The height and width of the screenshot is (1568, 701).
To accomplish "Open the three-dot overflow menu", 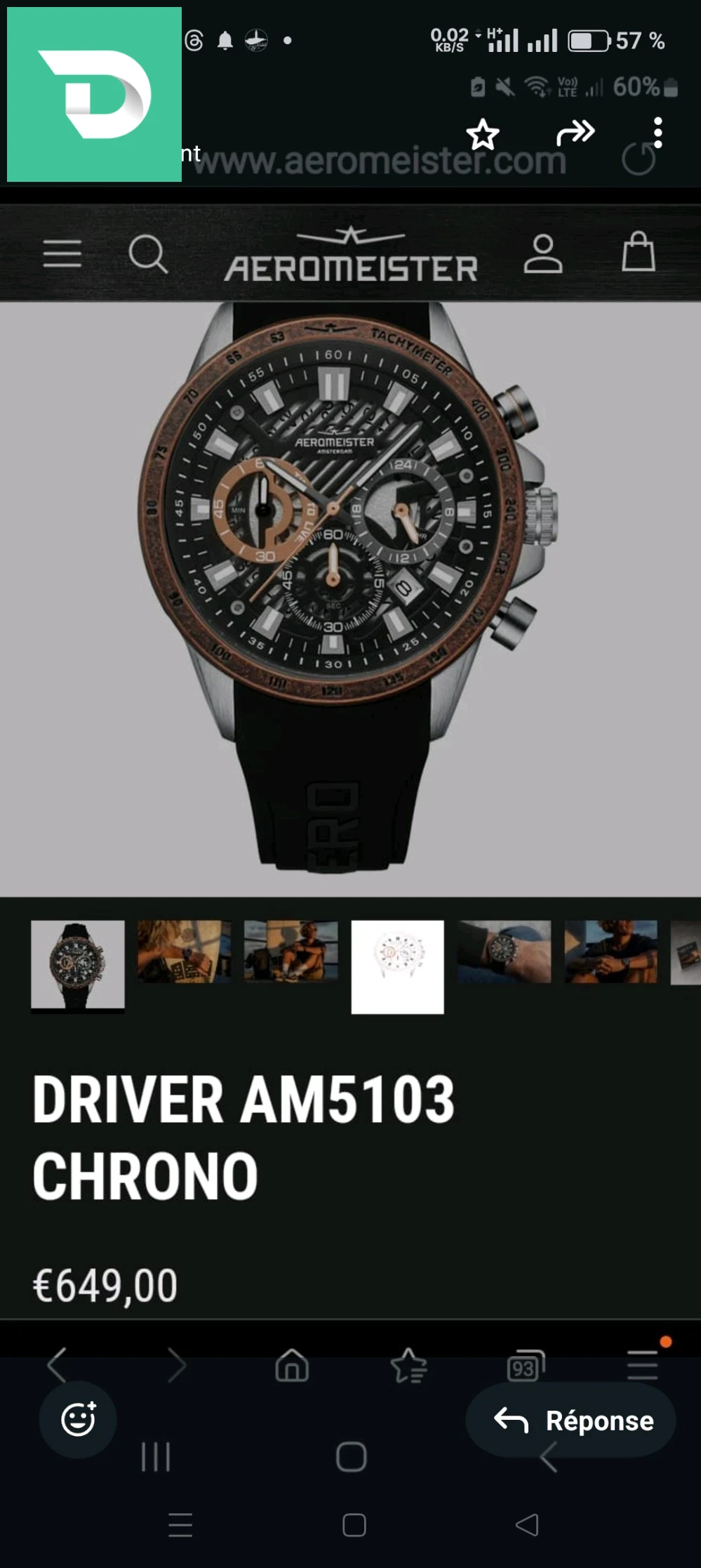I will point(657,133).
